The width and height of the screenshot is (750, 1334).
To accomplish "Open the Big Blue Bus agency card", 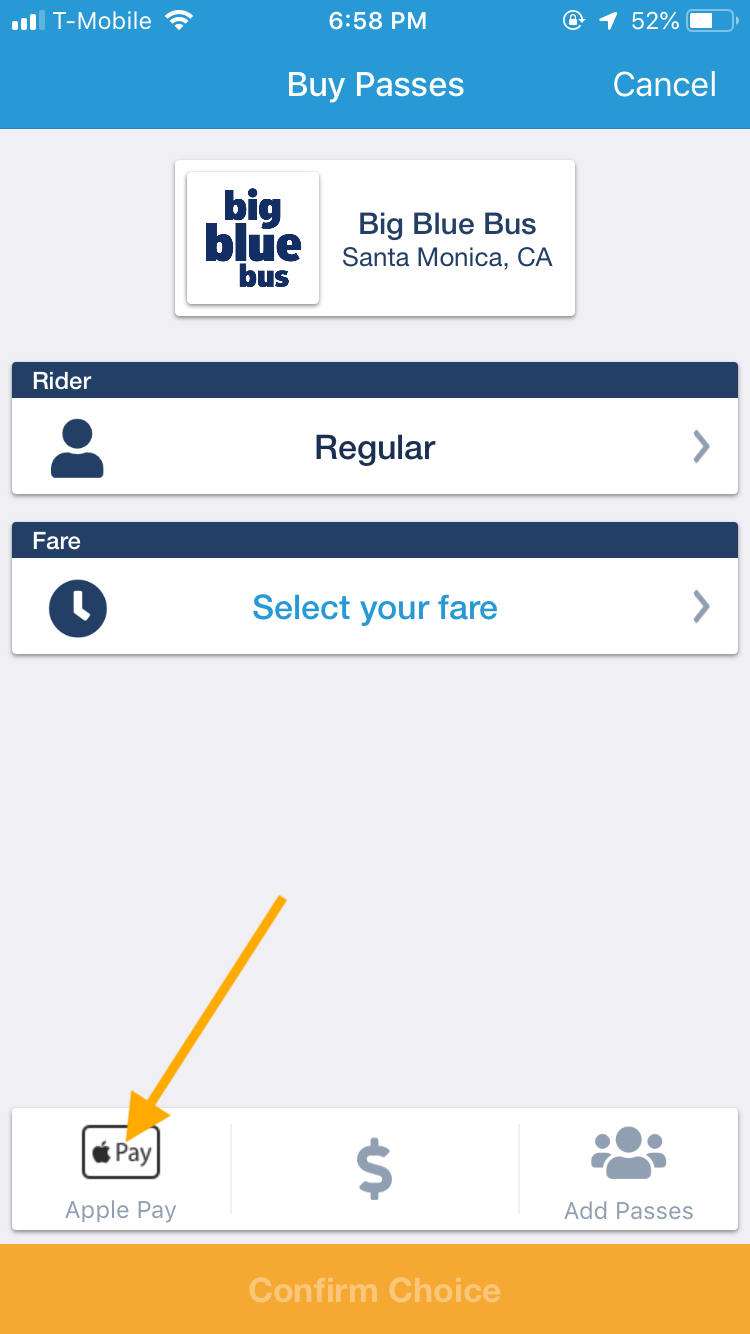I will (375, 238).
